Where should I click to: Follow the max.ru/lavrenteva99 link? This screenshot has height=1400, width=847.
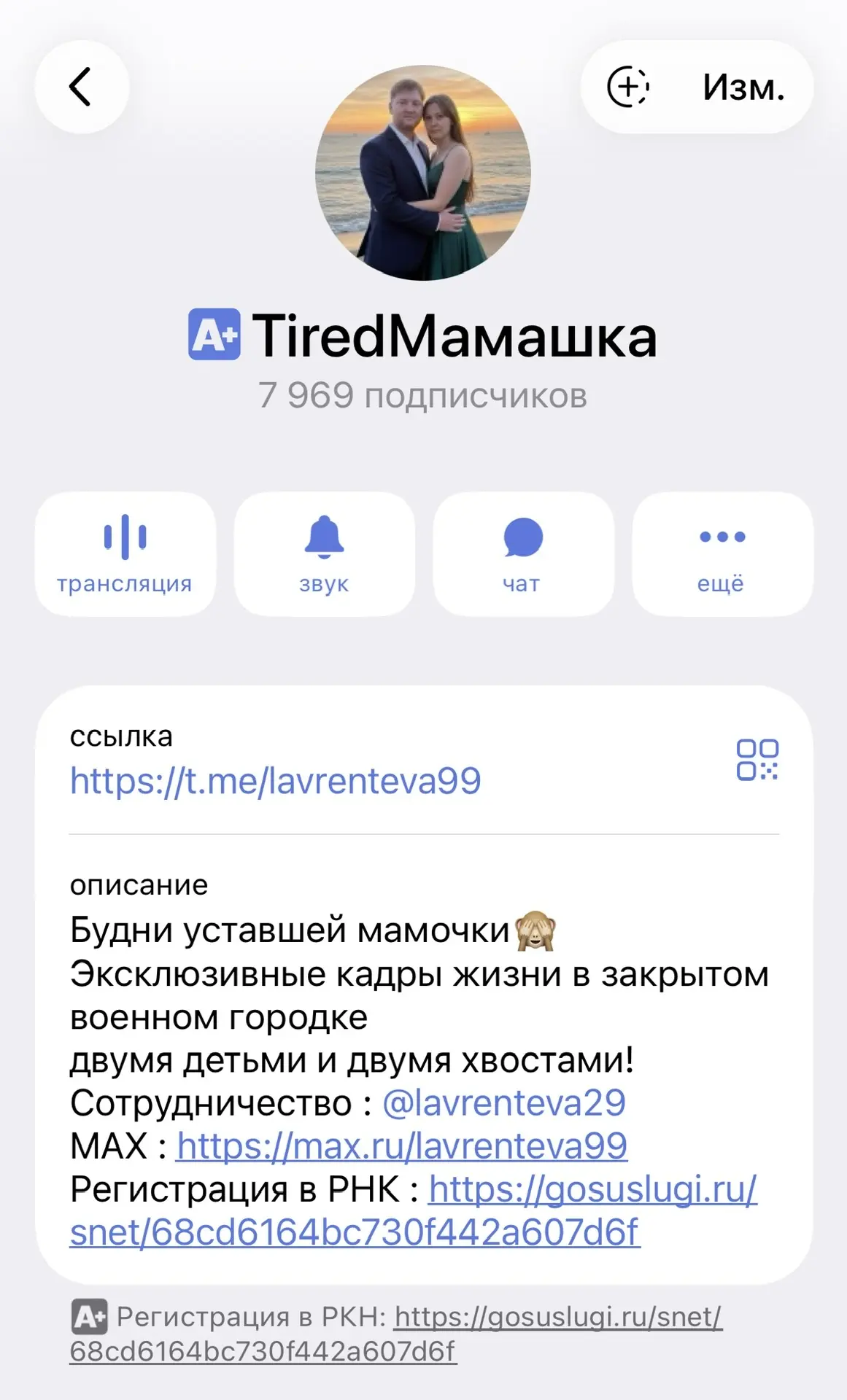pos(402,1146)
